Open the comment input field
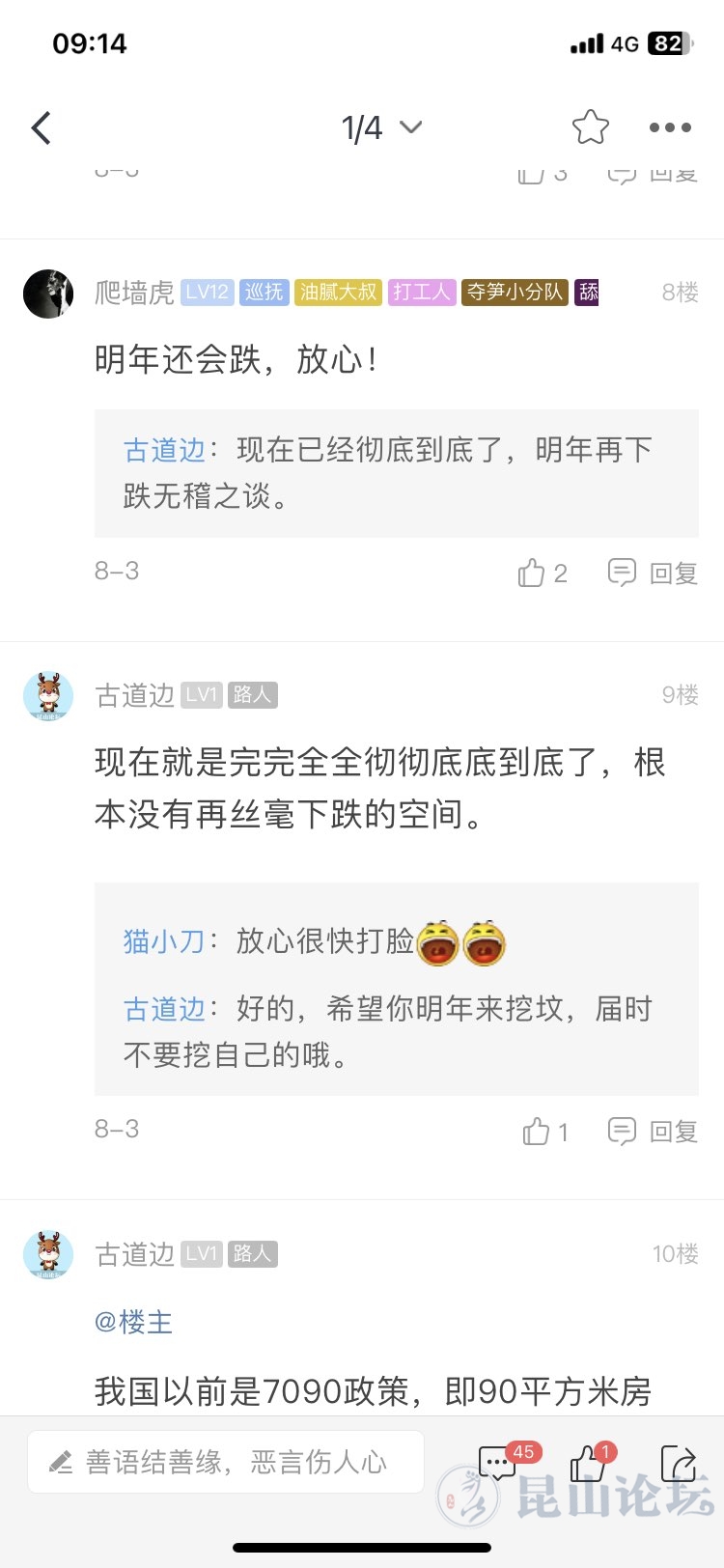724x1568 pixels. tap(226, 1463)
